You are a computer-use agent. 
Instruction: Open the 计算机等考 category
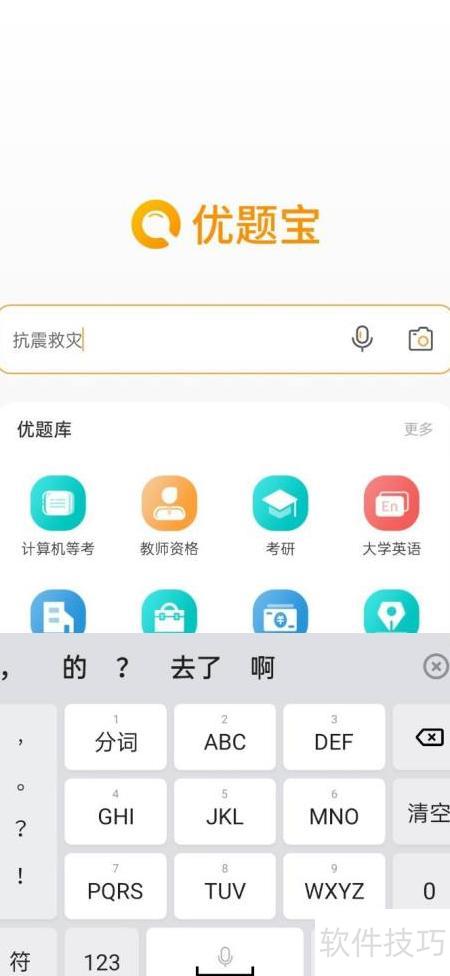[58, 516]
